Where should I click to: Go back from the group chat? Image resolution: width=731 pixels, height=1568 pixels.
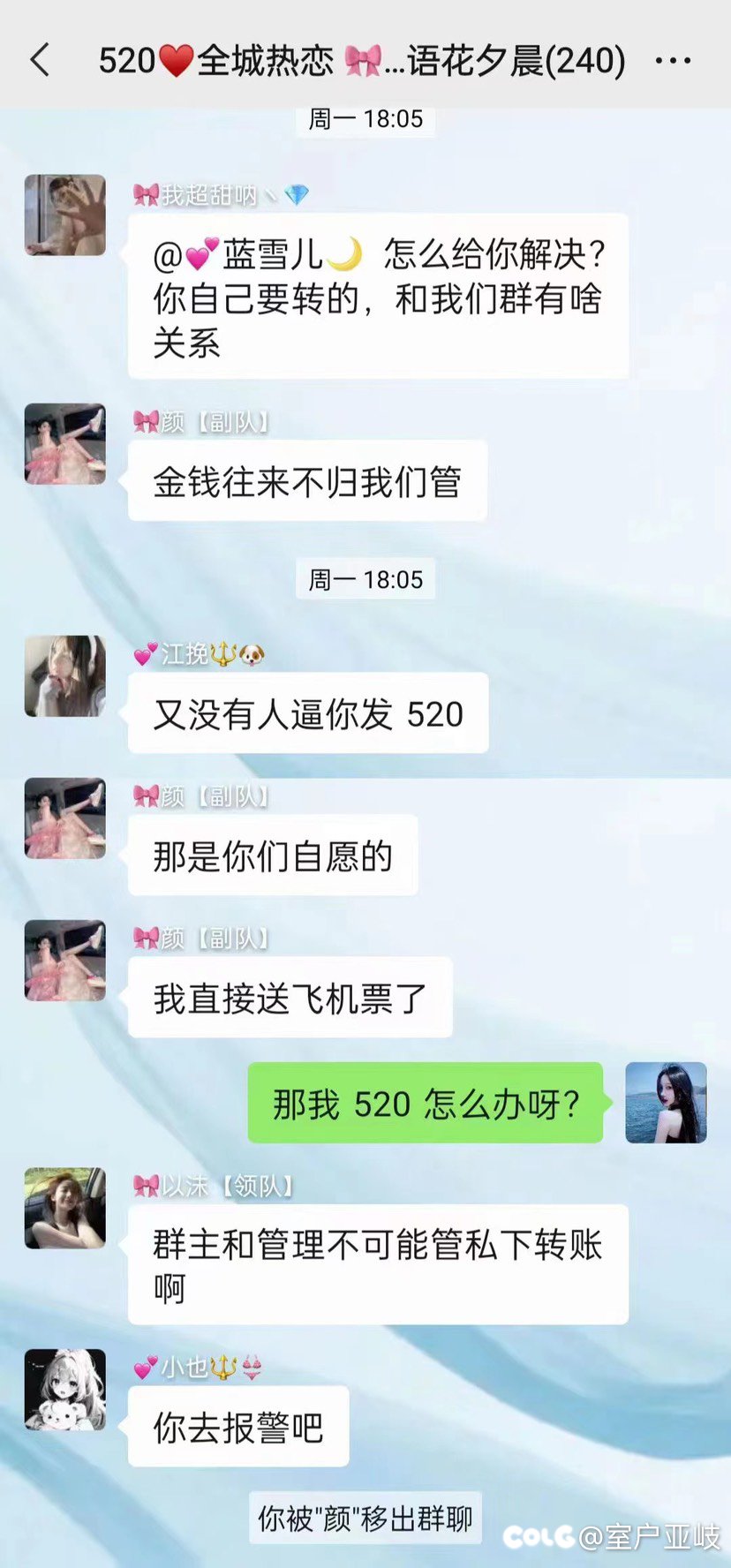tap(41, 61)
